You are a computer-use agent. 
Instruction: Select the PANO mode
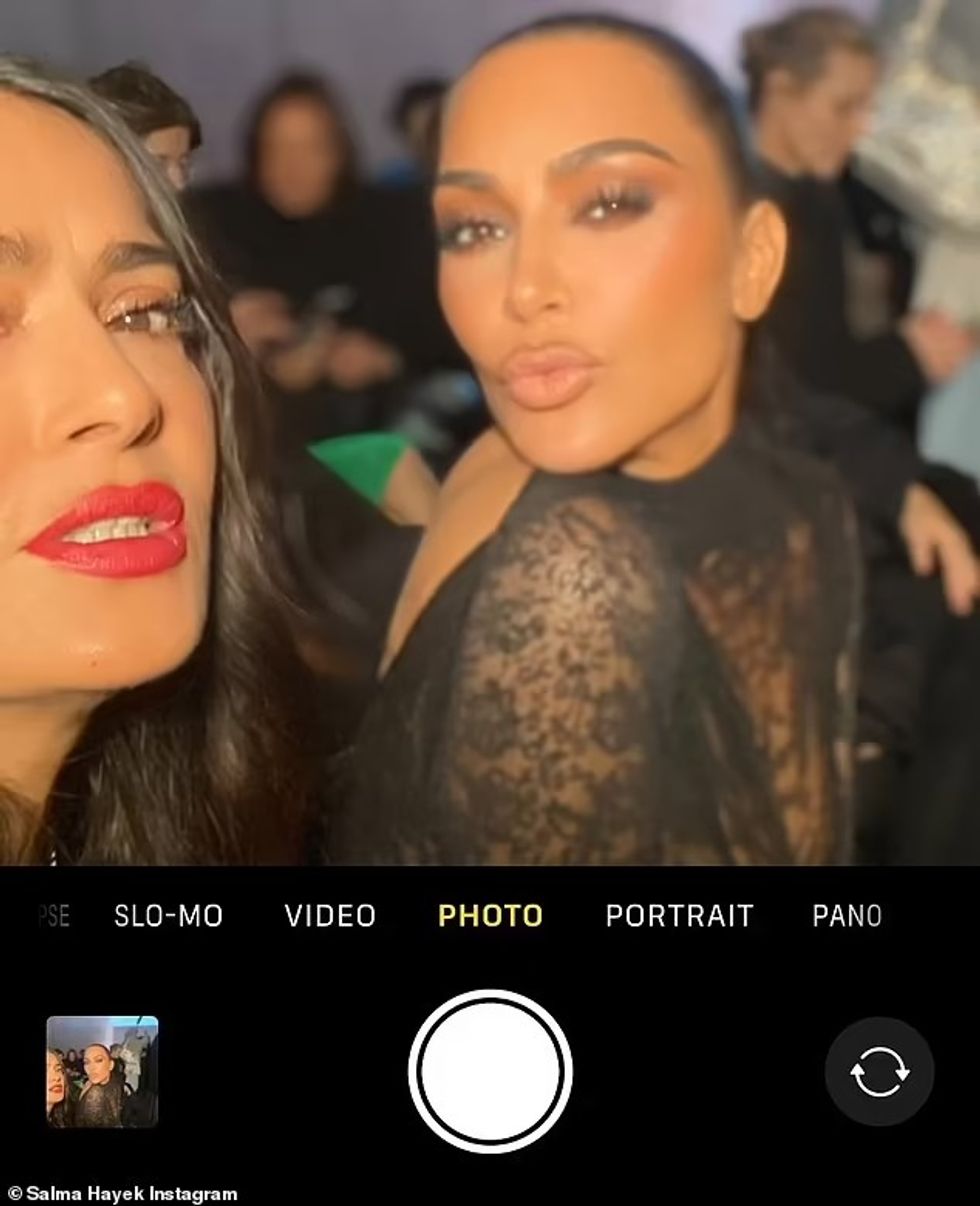click(x=846, y=915)
